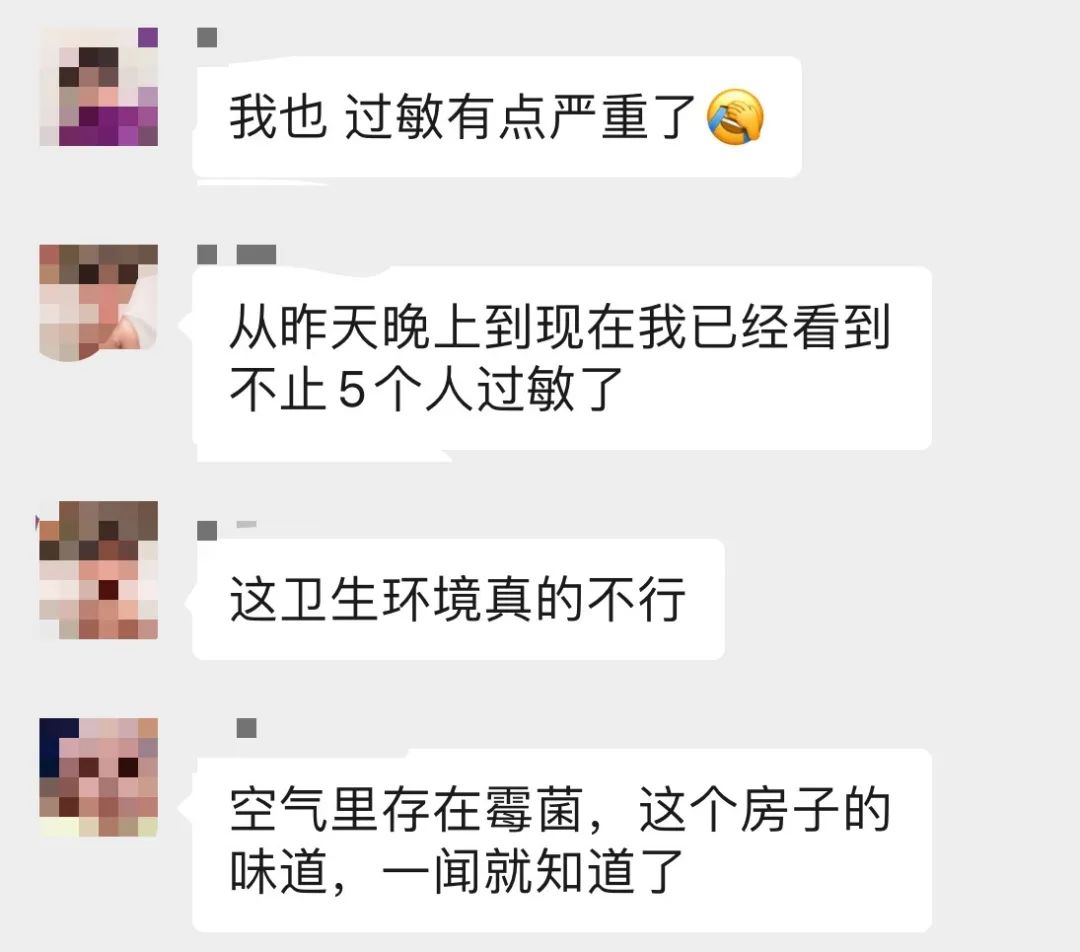Tap avatar next to 空气里存在霉菌 message
Viewport: 1080px width, 952px height.
pyautogui.click(x=98, y=777)
